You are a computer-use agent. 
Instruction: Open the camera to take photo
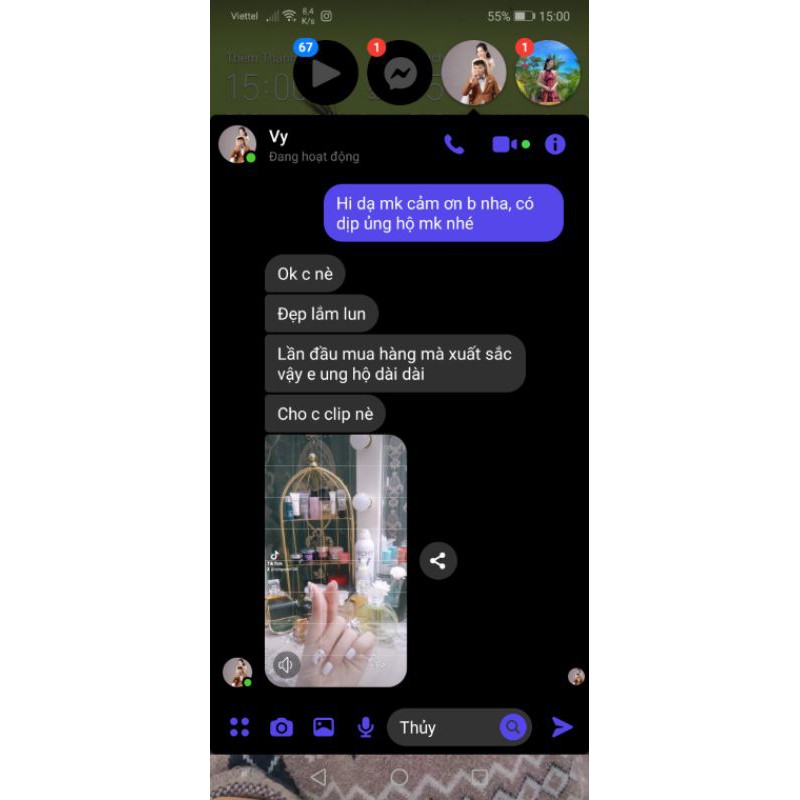click(281, 727)
